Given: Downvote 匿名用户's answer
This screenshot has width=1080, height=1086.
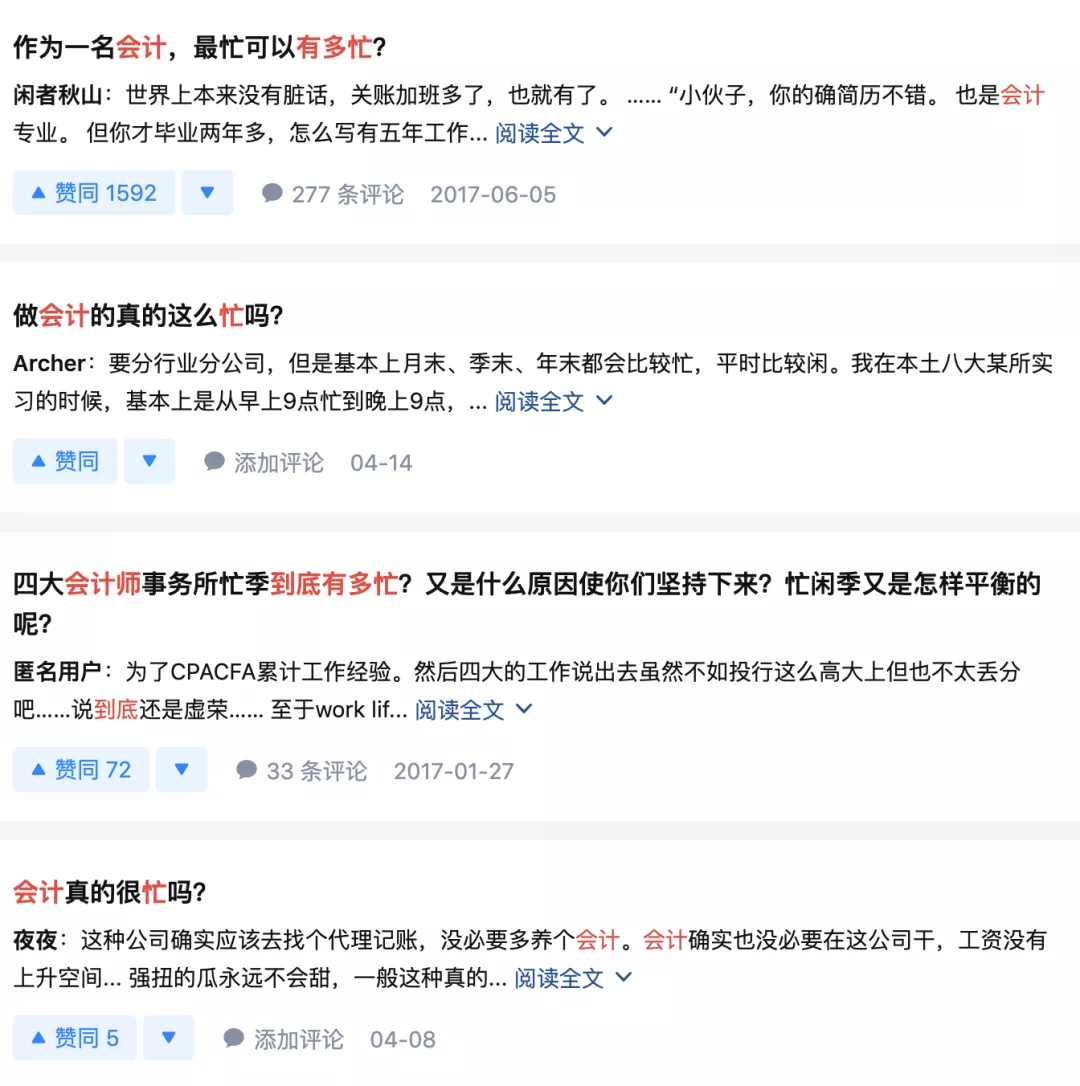Looking at the screenshot, I should click(181, 769).
